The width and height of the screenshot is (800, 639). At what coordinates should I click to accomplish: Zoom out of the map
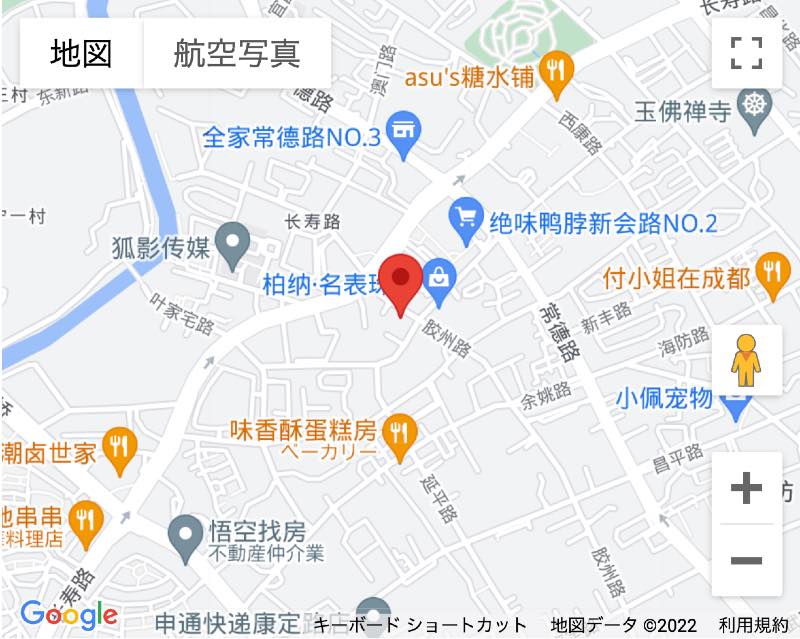746,560
